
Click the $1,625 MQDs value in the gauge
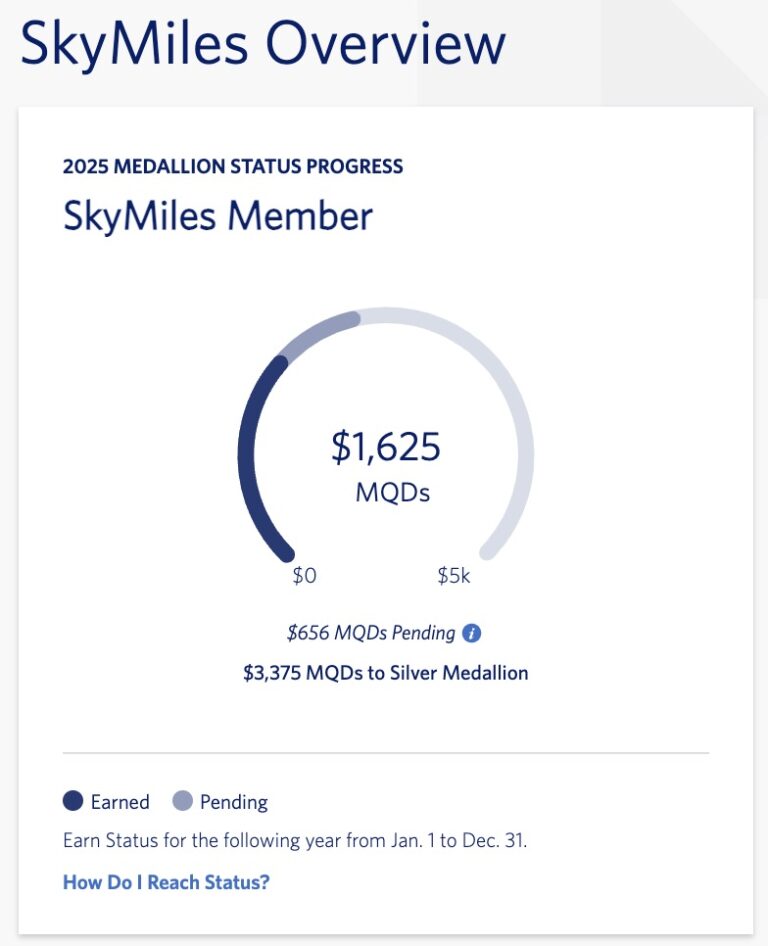click(x=385, y=448)
